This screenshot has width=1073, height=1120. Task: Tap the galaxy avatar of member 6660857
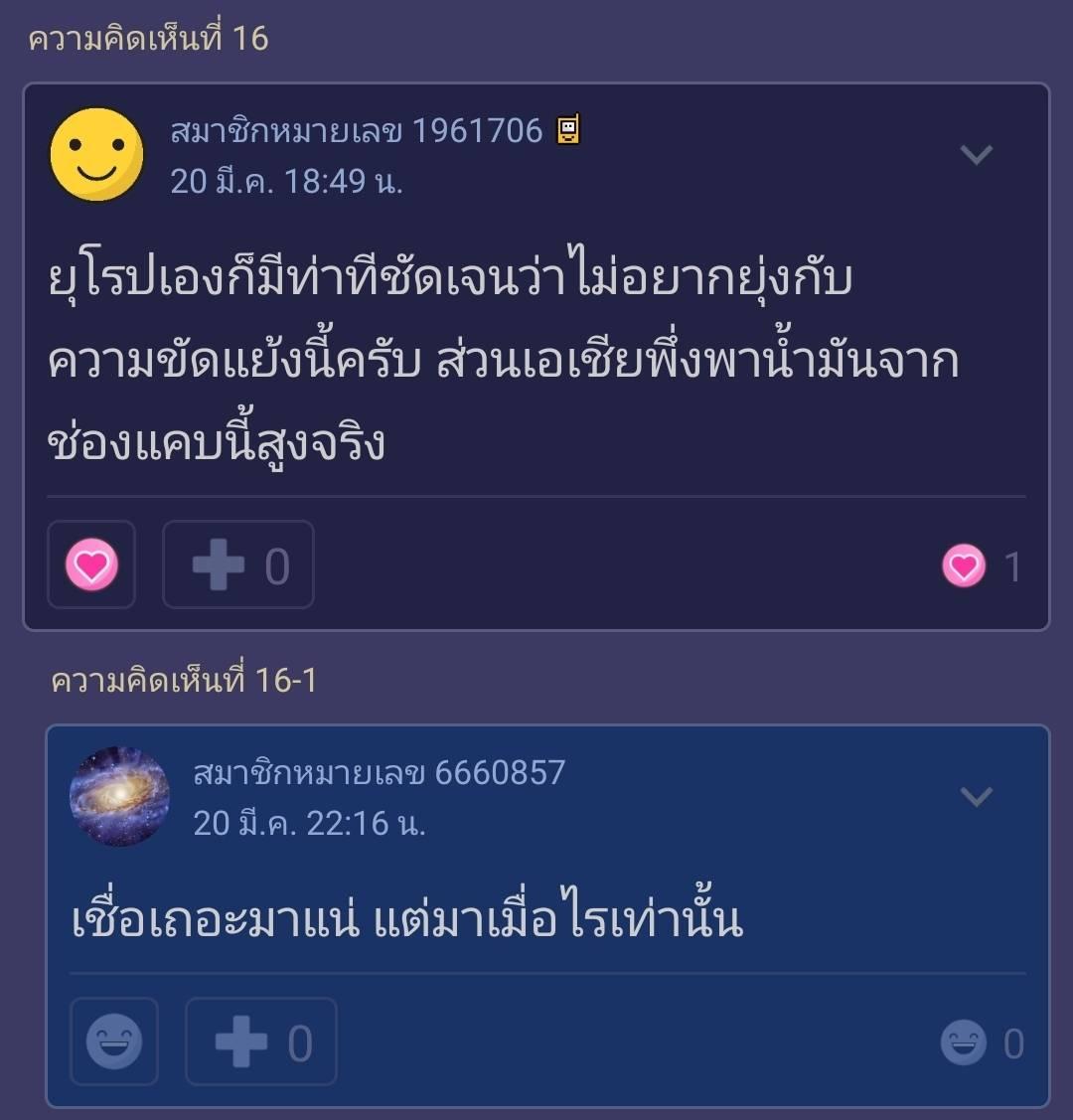119,796
